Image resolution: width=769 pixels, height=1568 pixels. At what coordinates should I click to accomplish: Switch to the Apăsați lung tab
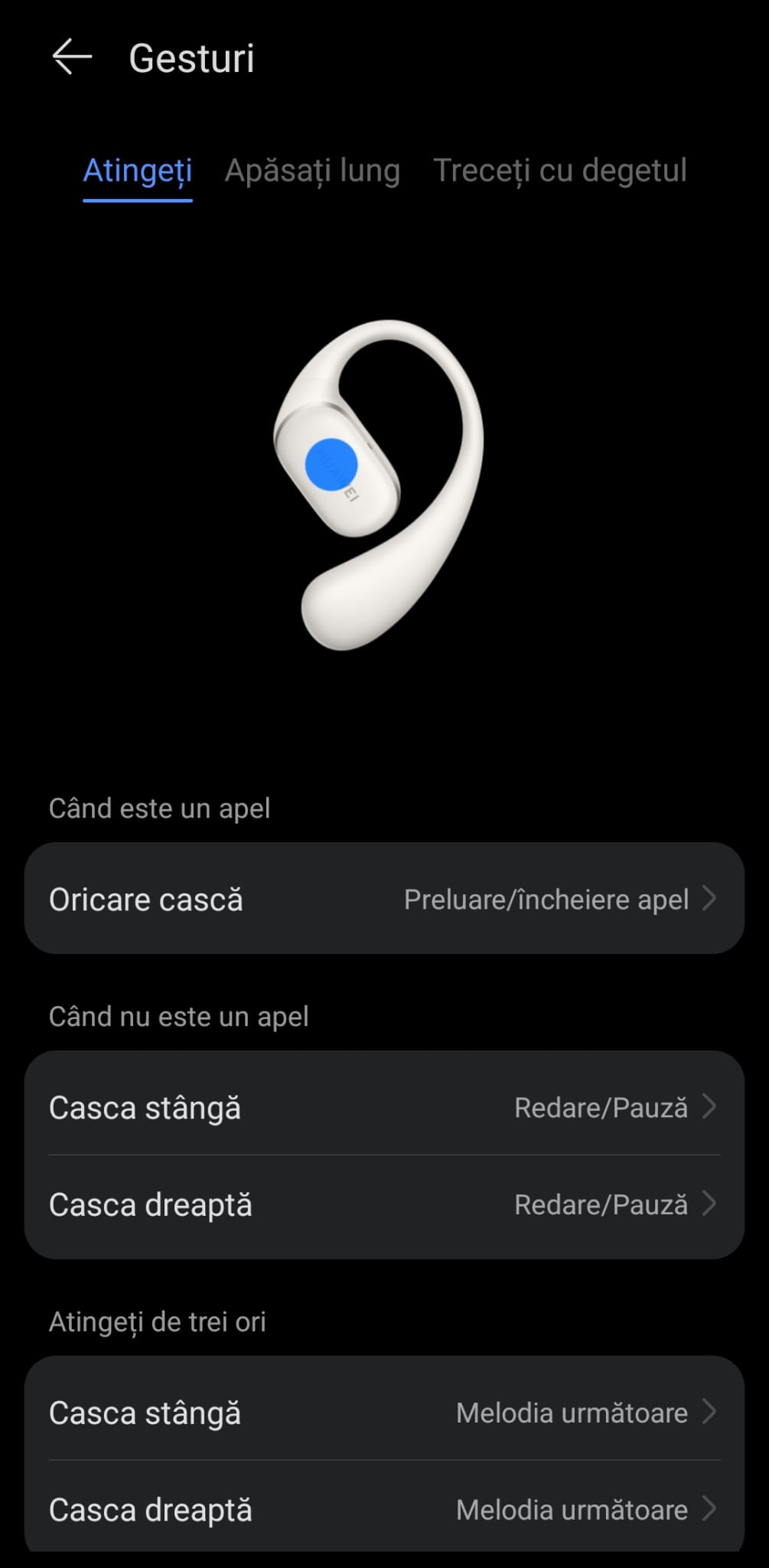312,171
